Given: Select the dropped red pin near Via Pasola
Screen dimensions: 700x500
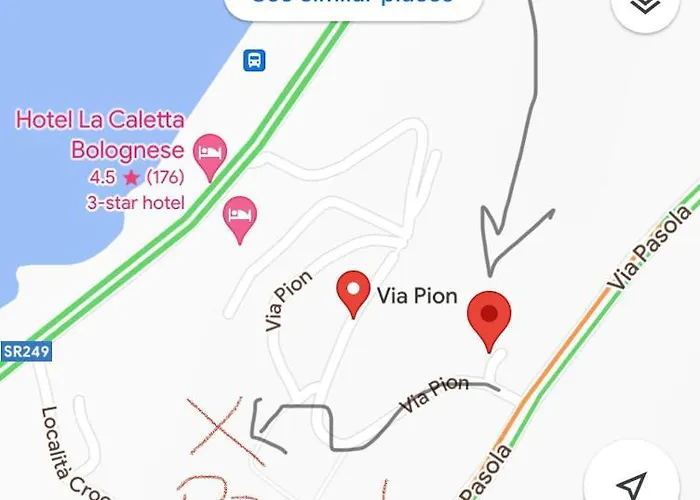Looking at the screenshot, I should click(490, 316).
